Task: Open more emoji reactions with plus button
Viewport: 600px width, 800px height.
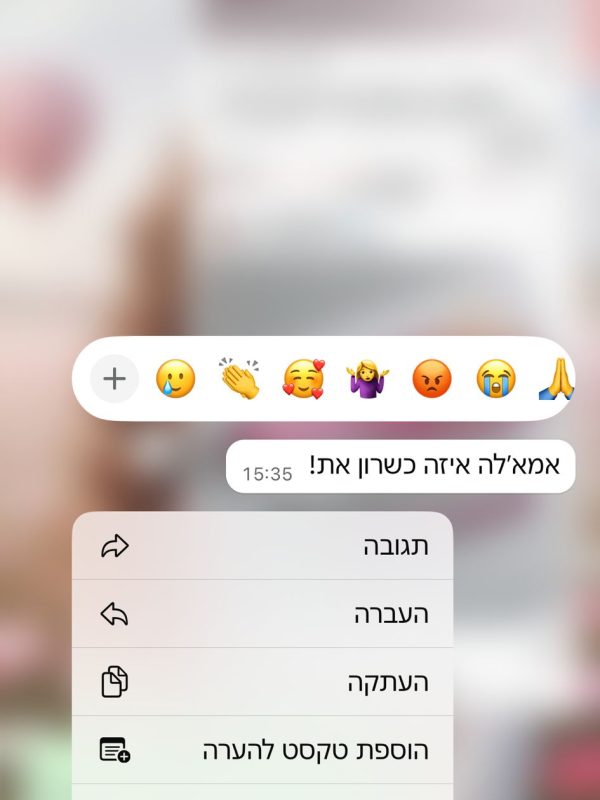Action: pyautogui.click(x=115, y=379)
